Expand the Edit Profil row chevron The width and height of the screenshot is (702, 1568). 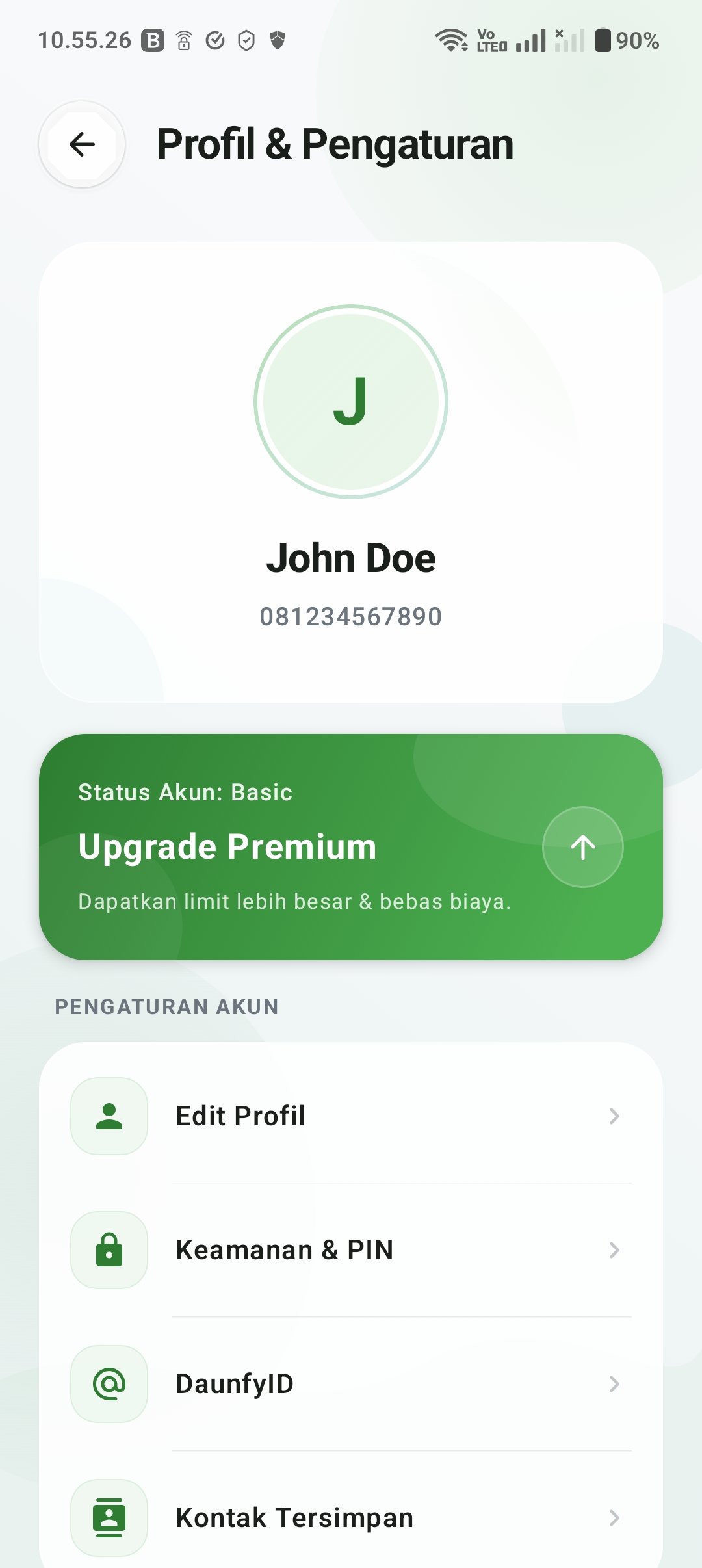[614, 1116]
